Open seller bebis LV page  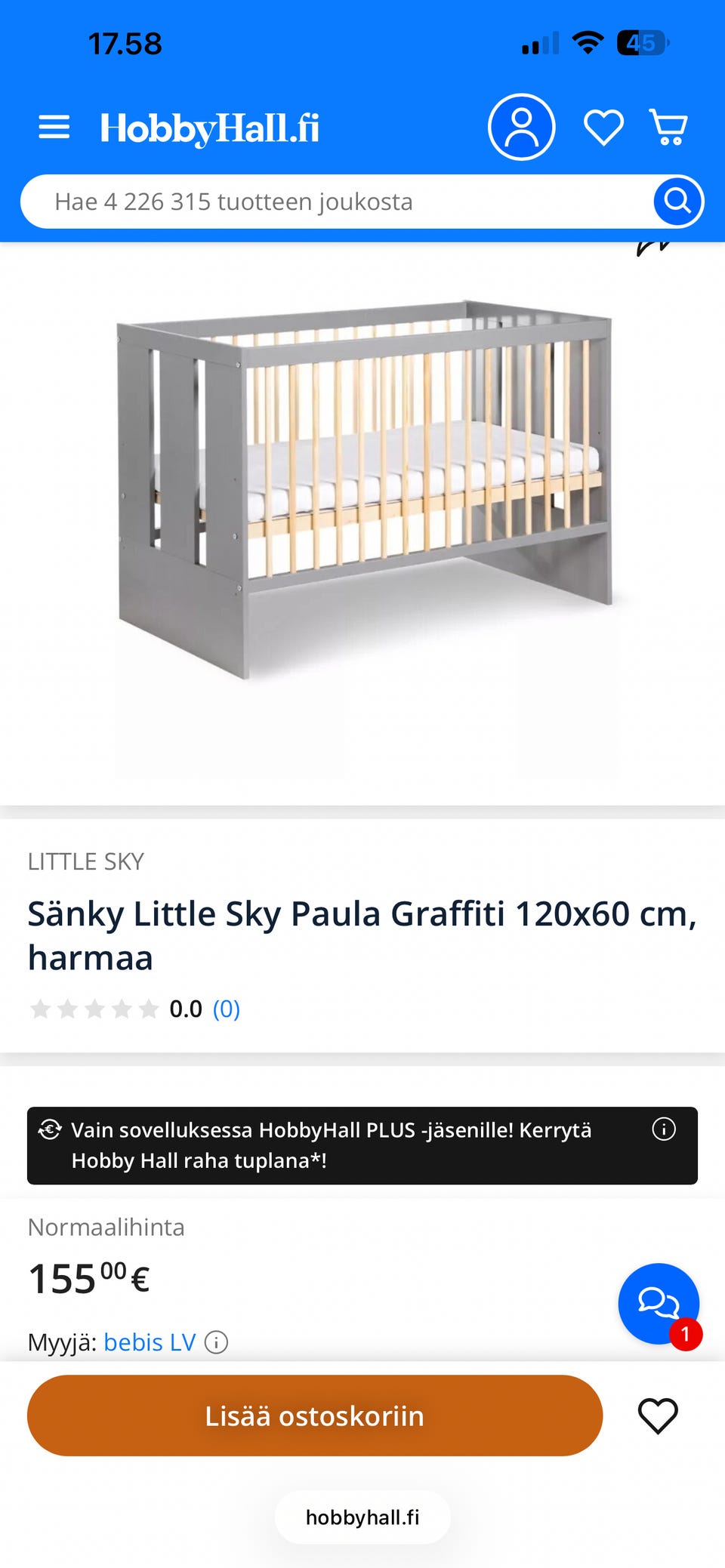[150, 1342]
